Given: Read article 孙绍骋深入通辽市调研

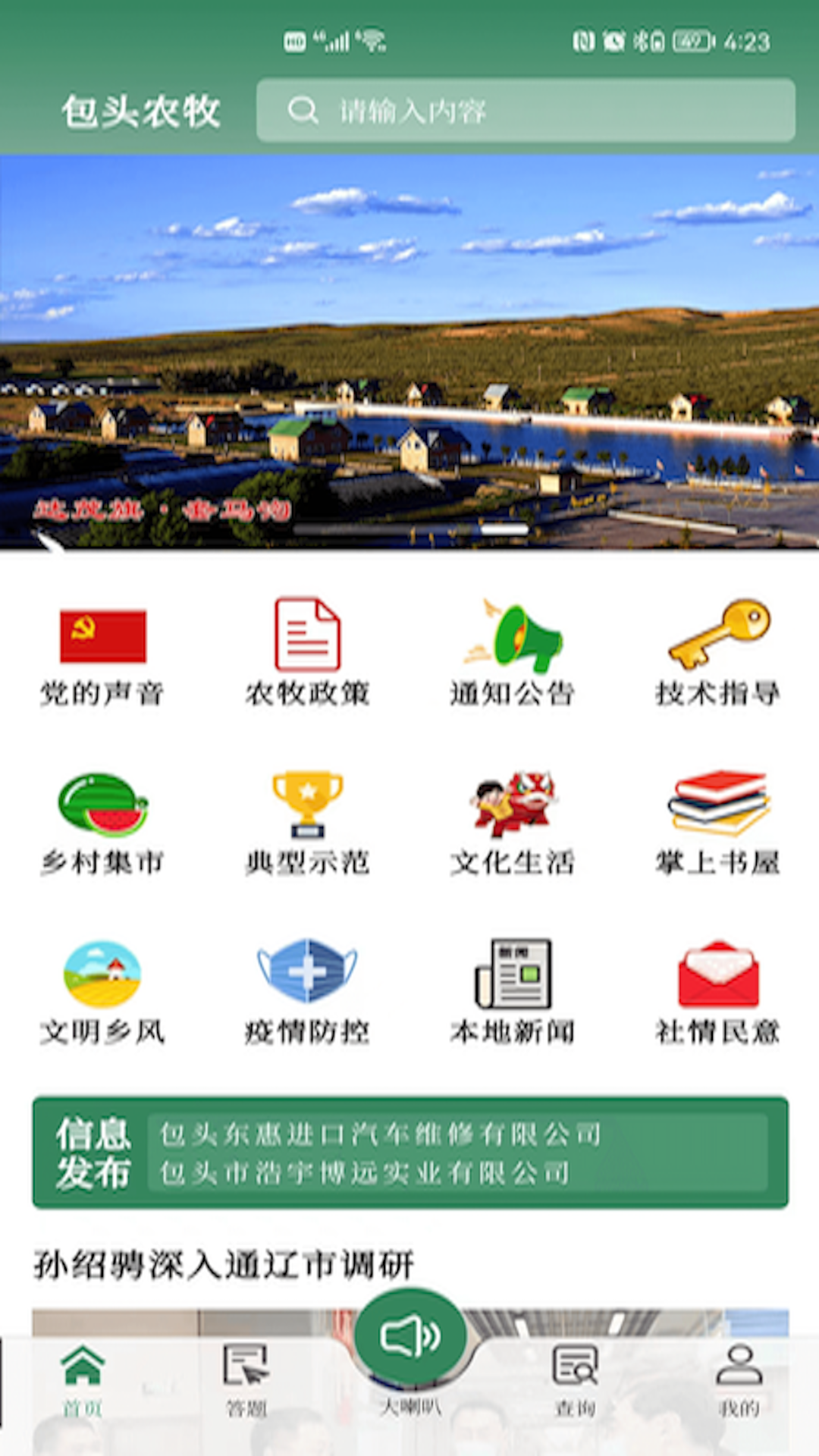Looking at the screenshot, I should tap(224, 1265).
